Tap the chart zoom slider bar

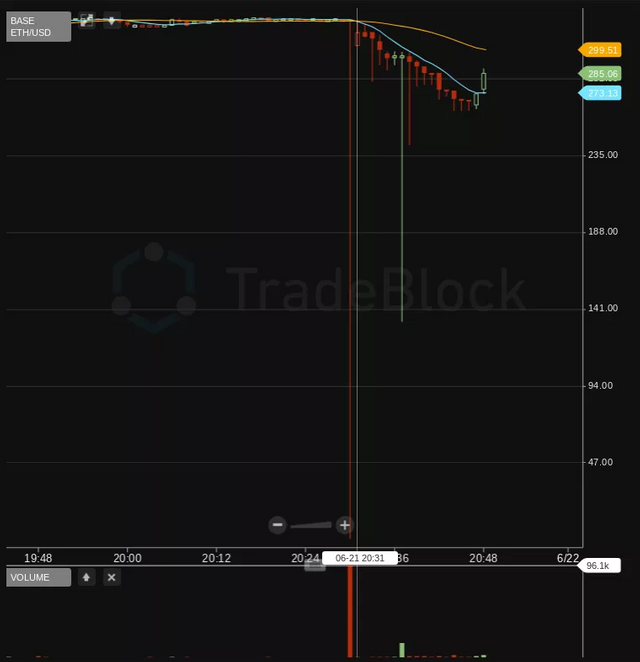(x=311, y=525)
